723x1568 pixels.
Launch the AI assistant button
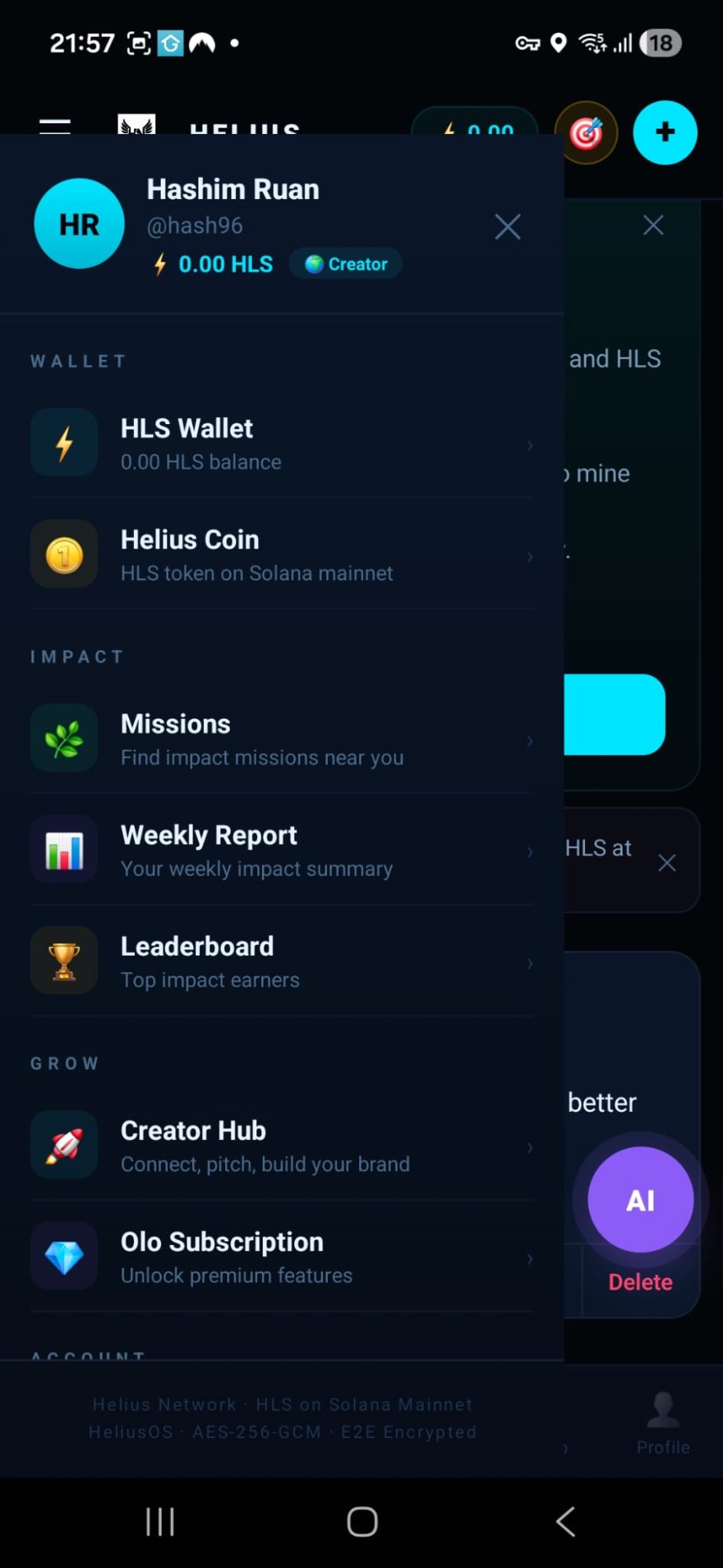tap(640, 1200)
